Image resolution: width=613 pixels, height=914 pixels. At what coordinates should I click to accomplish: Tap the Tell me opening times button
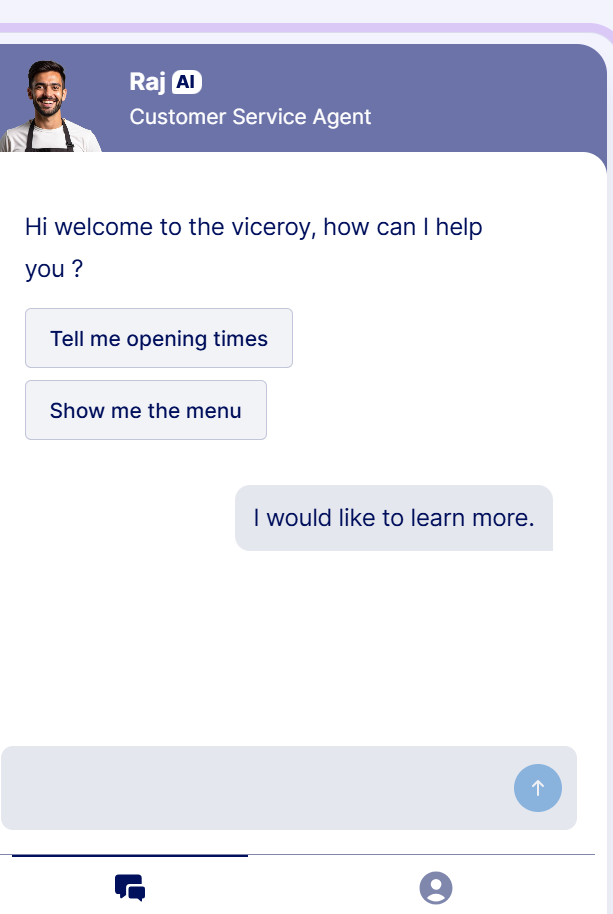(x=158, y=338)
